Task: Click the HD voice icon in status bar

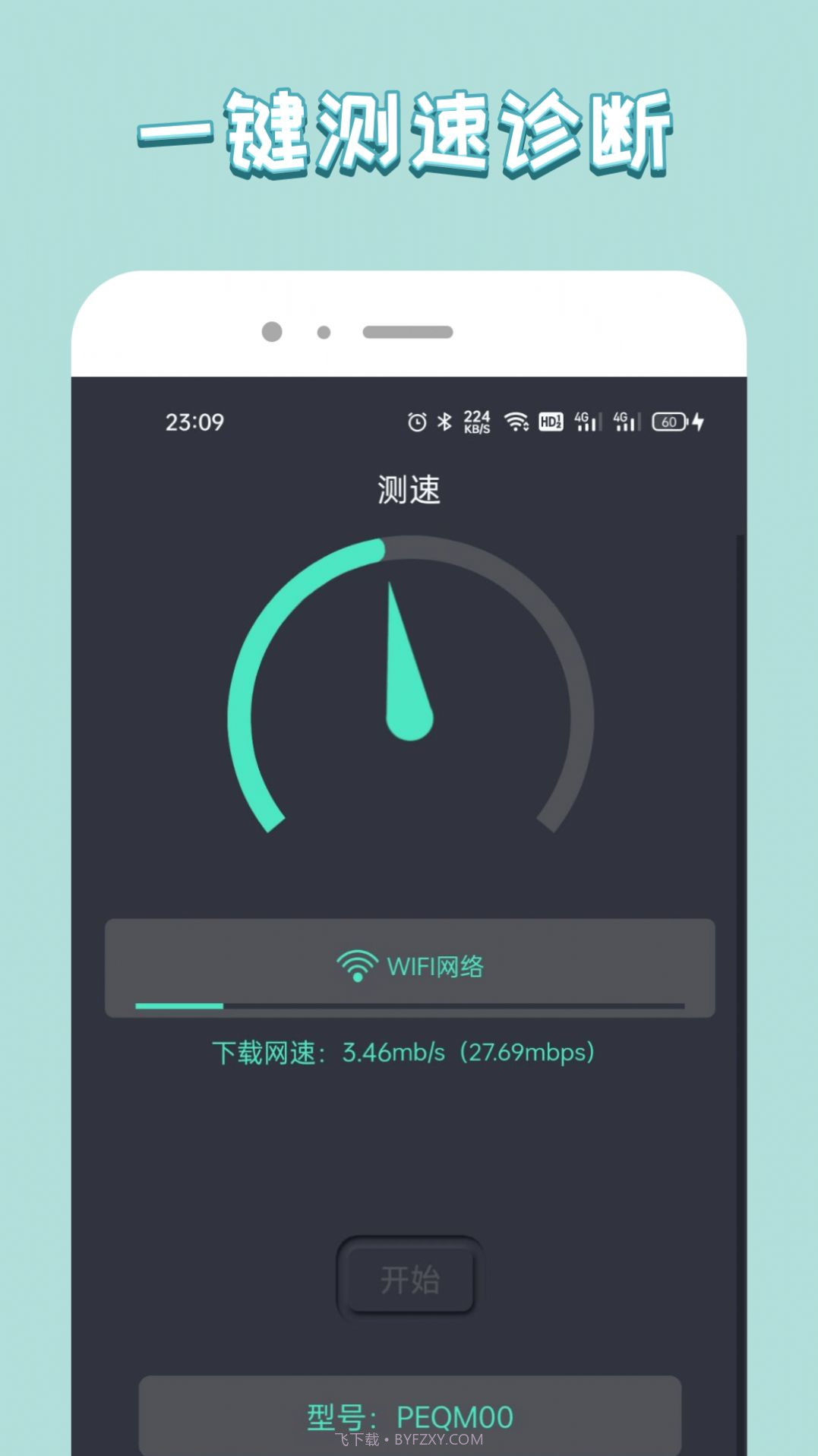Action: click(550, 421)
